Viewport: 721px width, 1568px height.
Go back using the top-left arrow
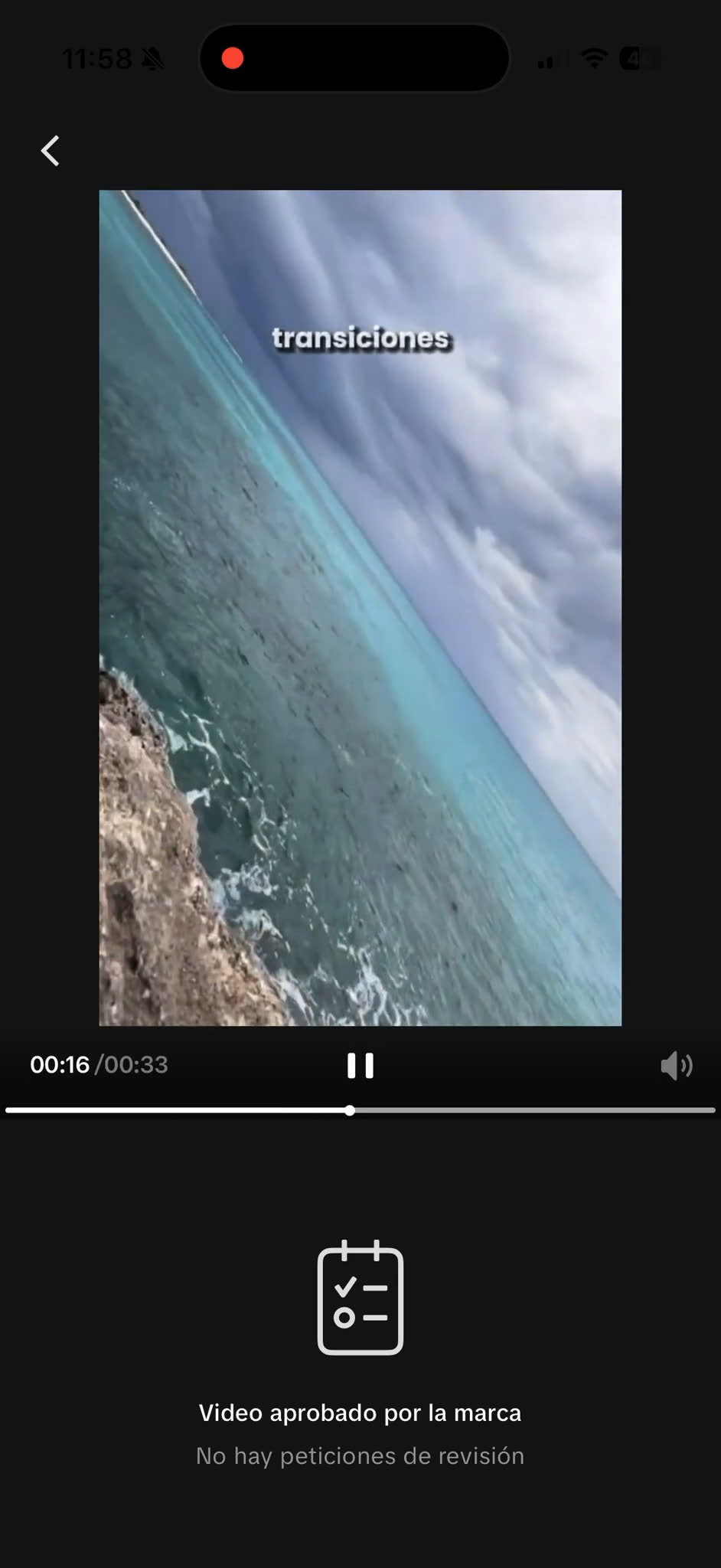51,151
